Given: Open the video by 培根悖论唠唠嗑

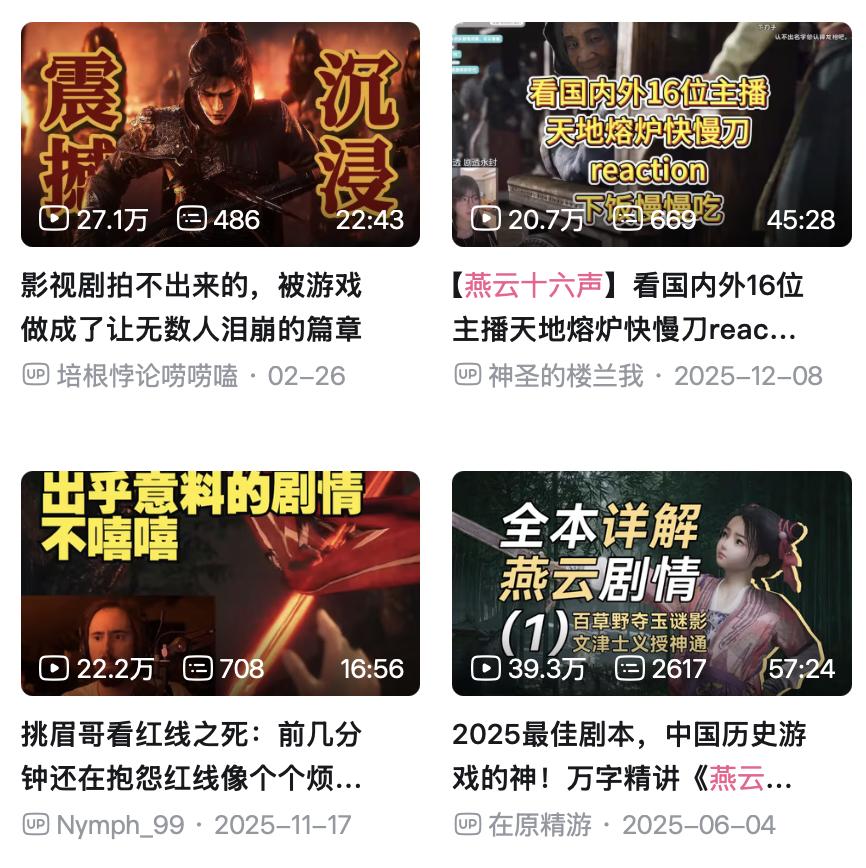Looking at the screenshot, I should point(190,307).
